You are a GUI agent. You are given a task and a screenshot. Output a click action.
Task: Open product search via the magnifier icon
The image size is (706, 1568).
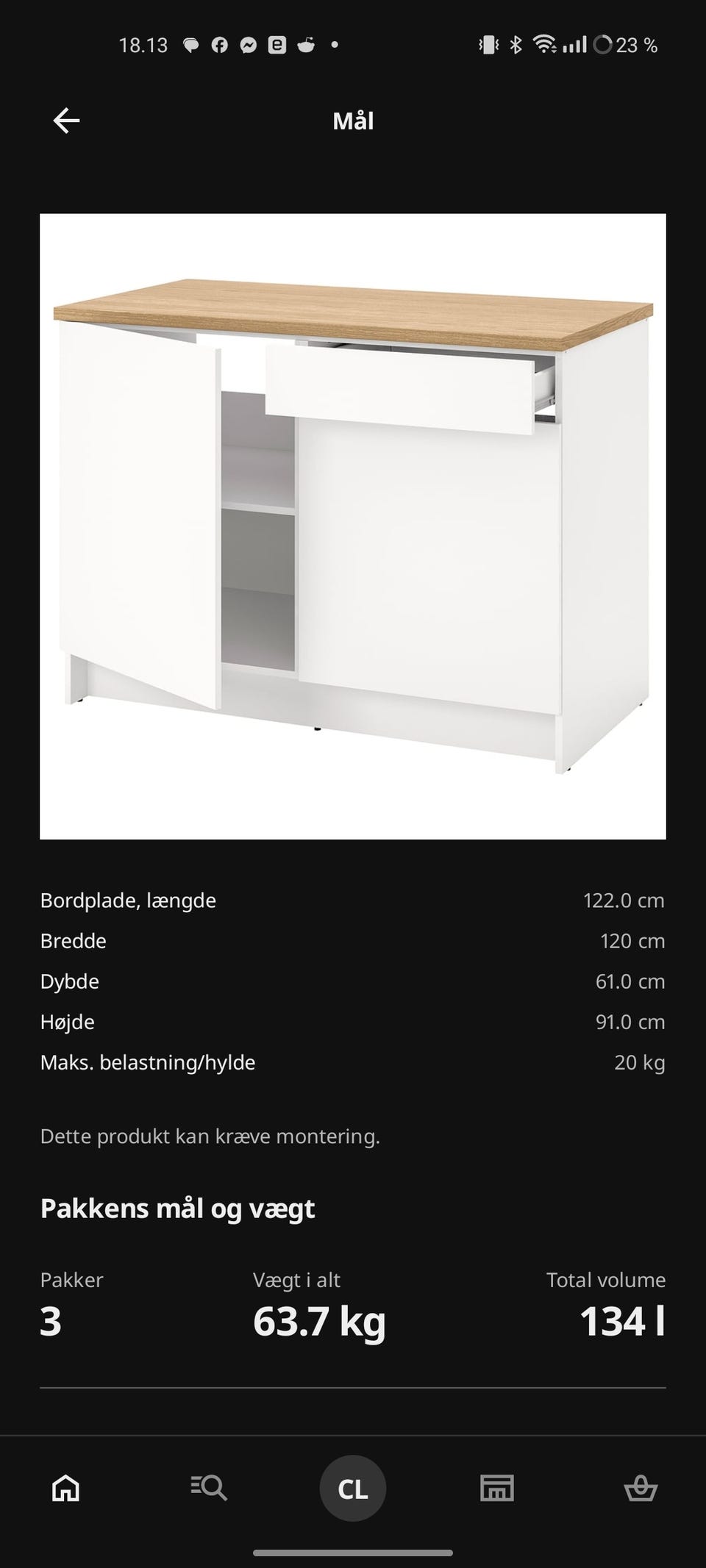tap(208, 1487)
